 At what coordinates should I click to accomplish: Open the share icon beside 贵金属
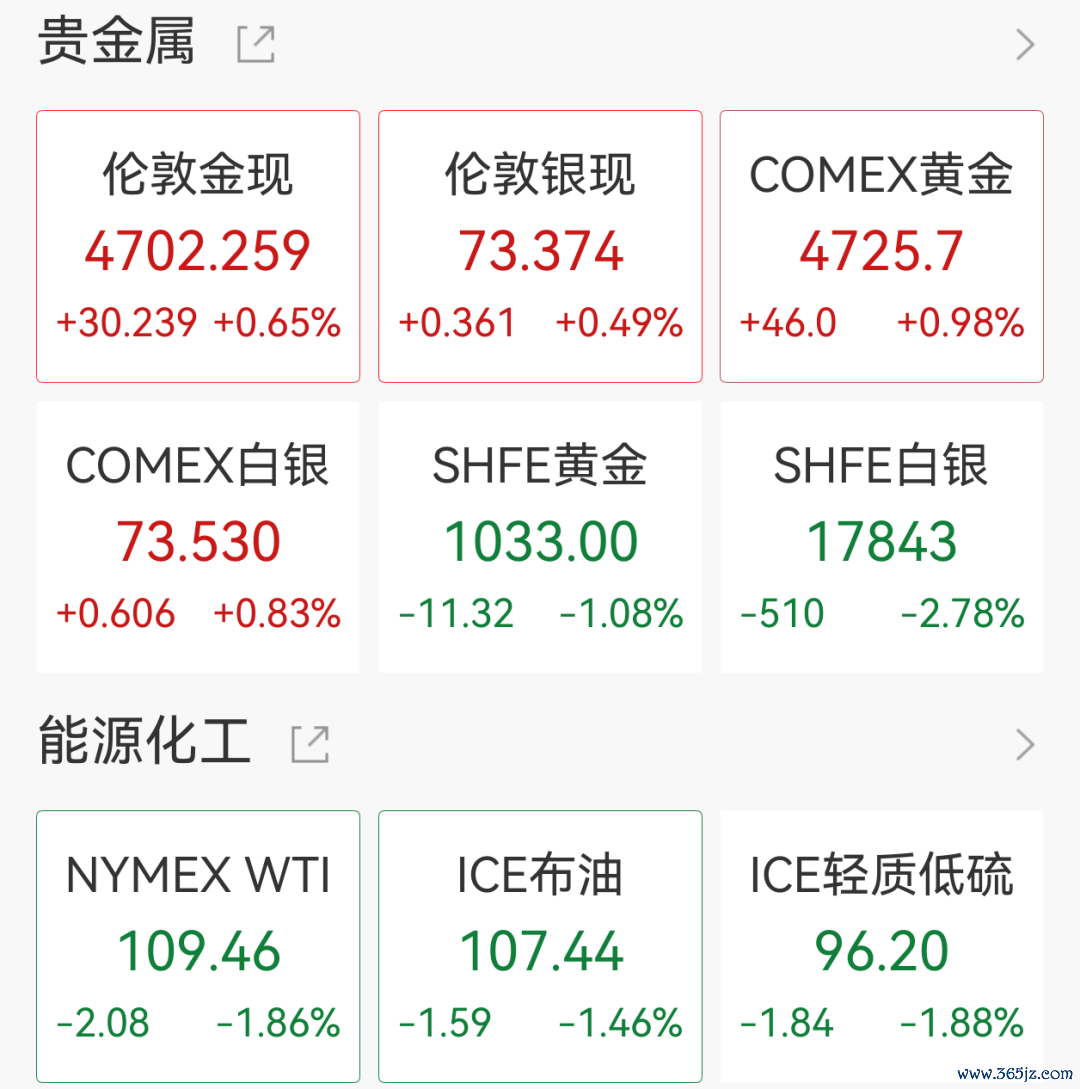click(256, 44)
